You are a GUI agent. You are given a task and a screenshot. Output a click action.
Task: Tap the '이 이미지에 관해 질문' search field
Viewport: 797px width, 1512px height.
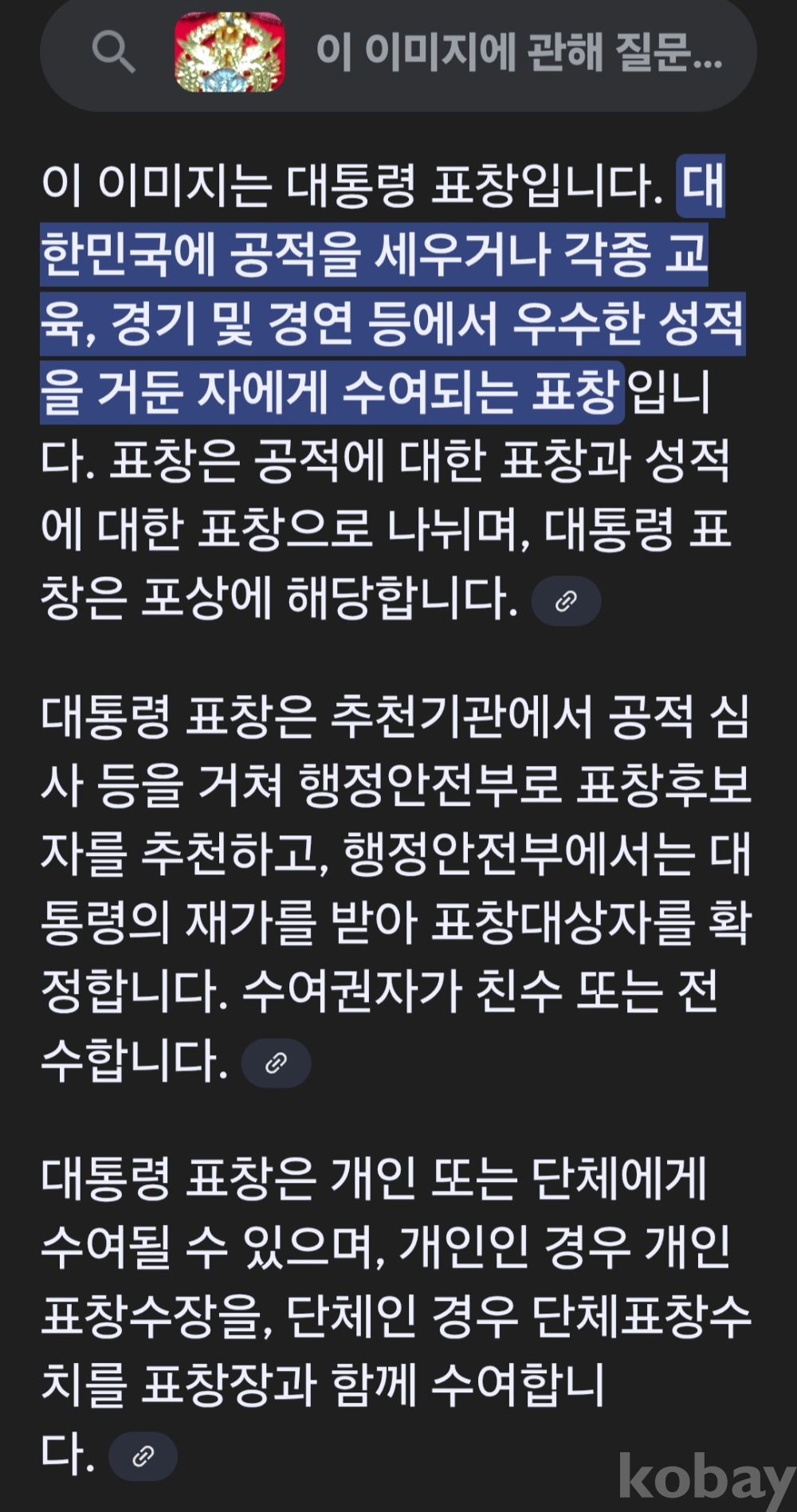tap(518, 53)
